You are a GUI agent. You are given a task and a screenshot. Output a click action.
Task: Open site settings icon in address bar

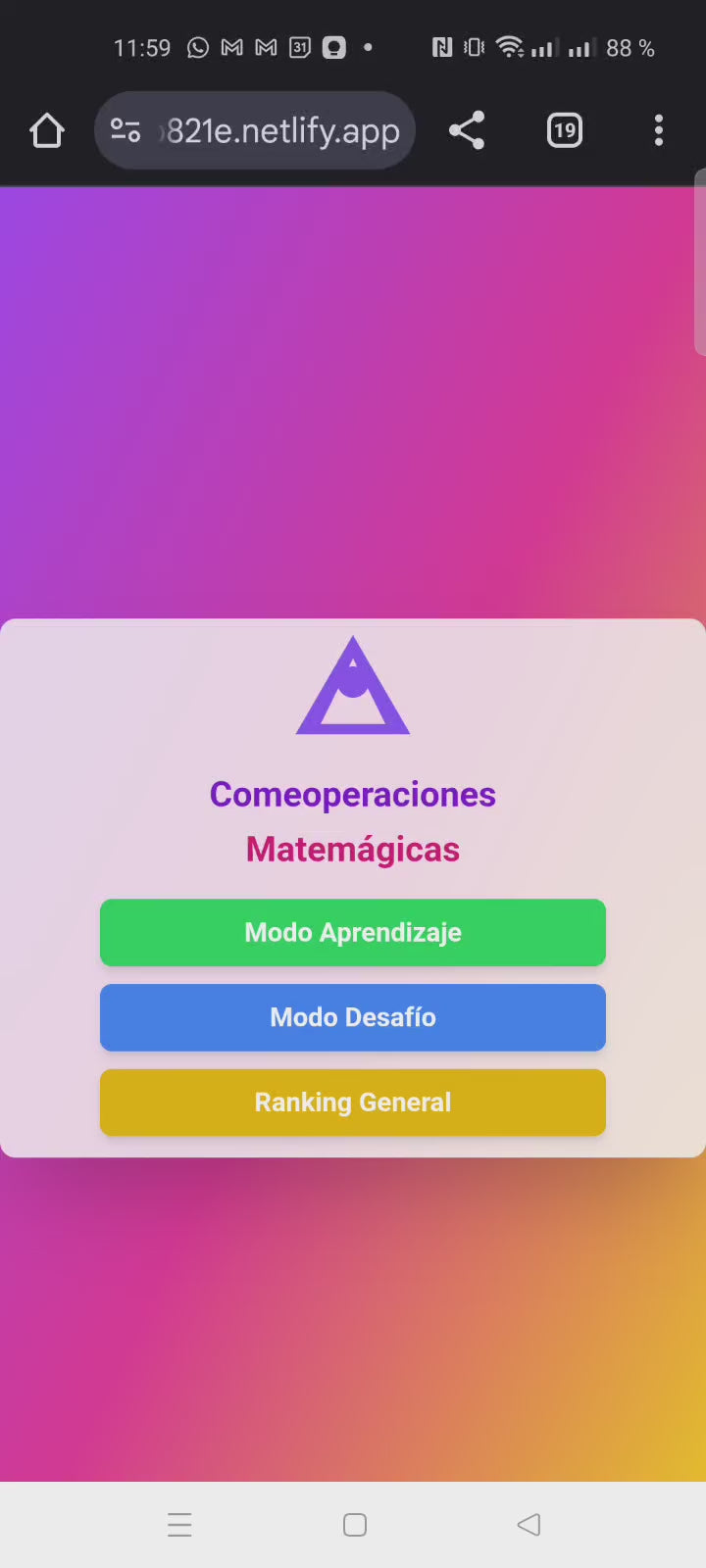pyautogui.click(x=126, y=130)
